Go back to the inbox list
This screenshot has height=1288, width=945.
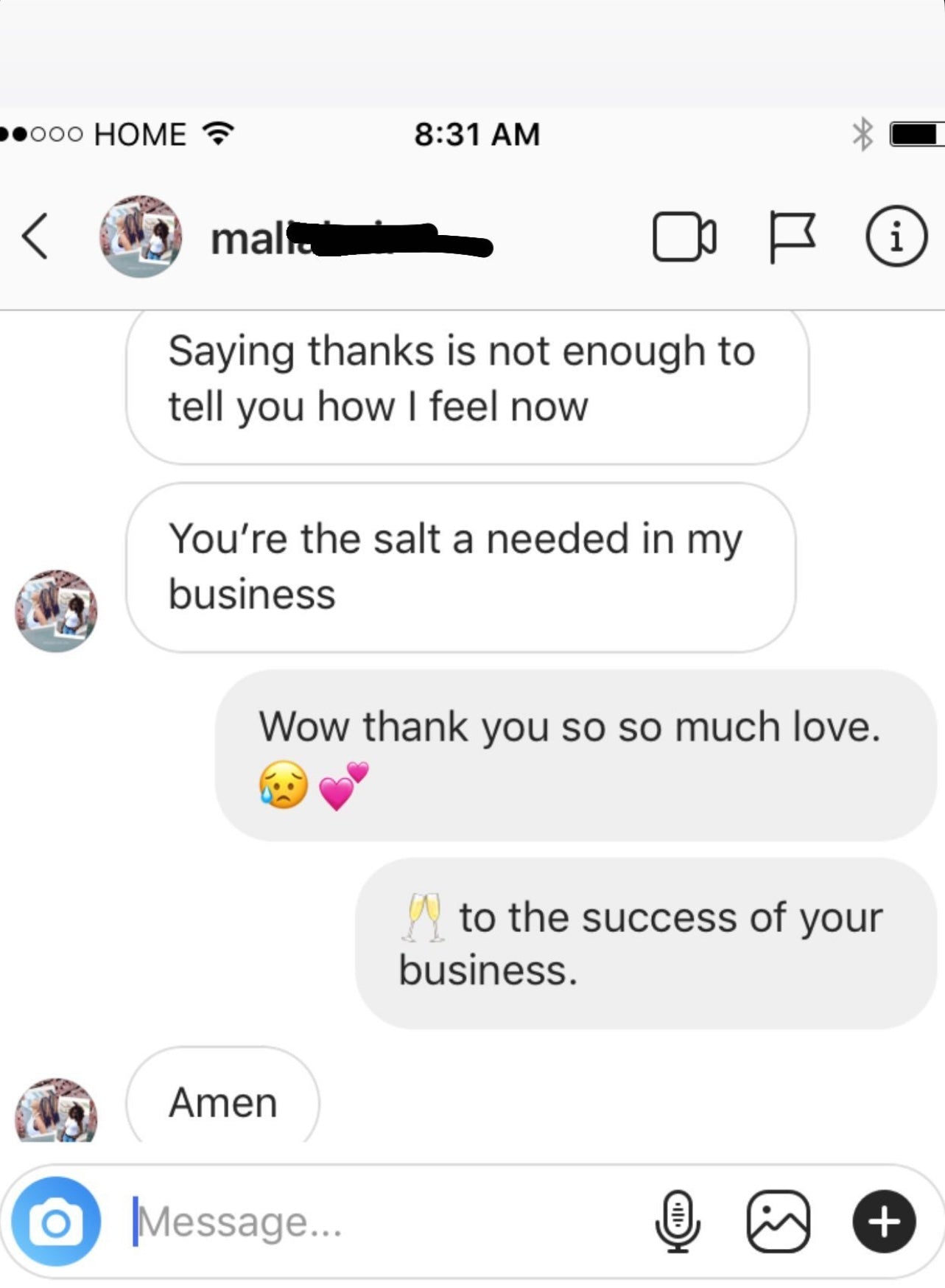click(x=35, y=237)
